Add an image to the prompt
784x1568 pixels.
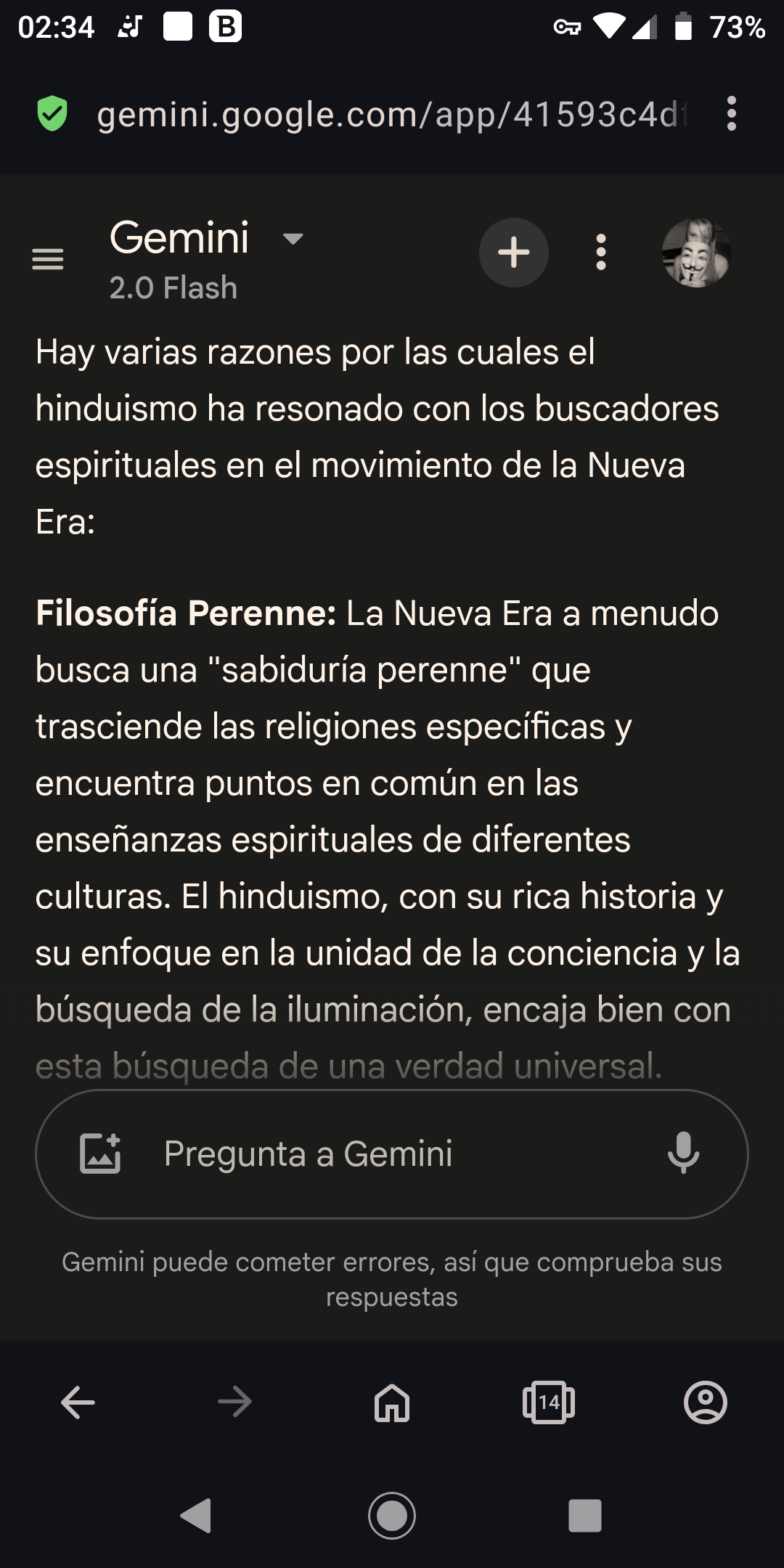click(100, 1153)
